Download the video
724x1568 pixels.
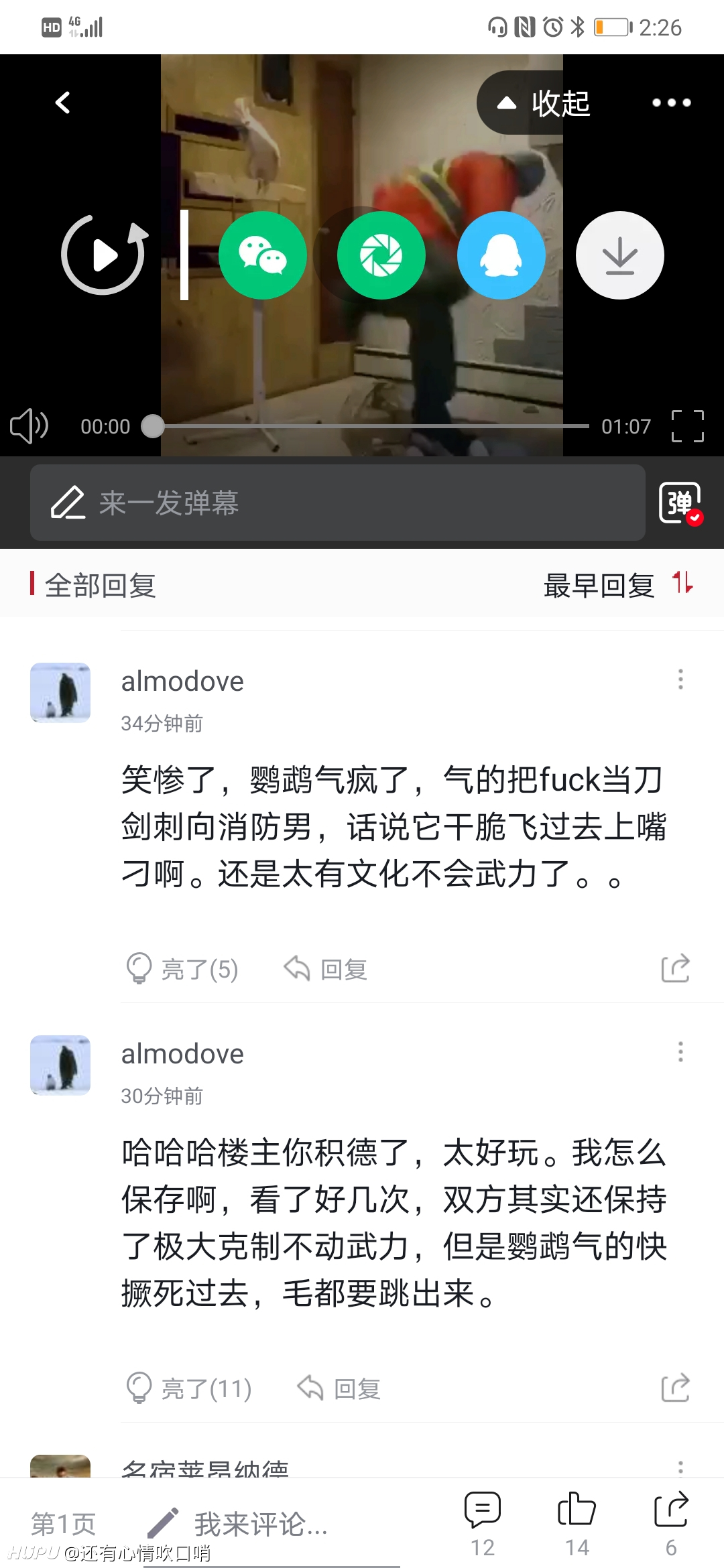(x=620, y=255)
